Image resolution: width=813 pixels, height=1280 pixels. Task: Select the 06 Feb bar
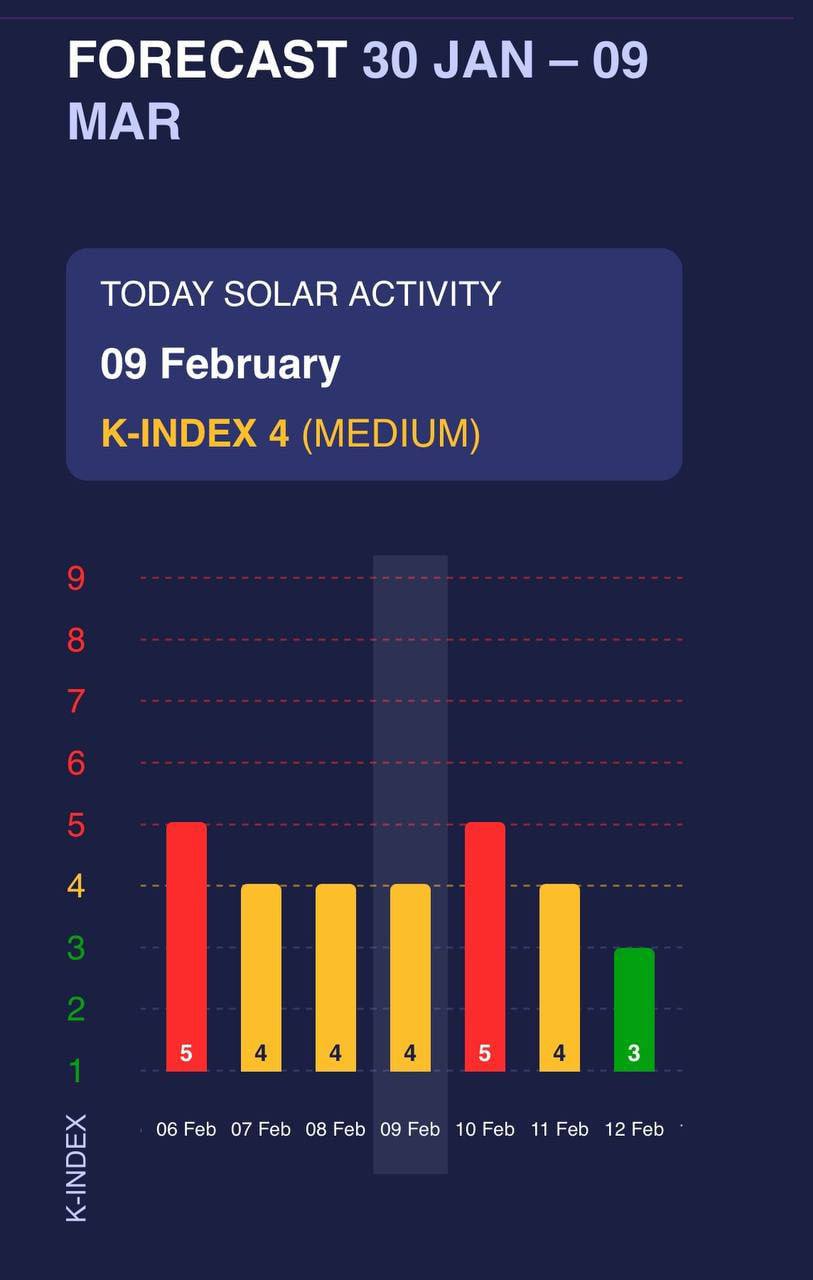(186, 946)
